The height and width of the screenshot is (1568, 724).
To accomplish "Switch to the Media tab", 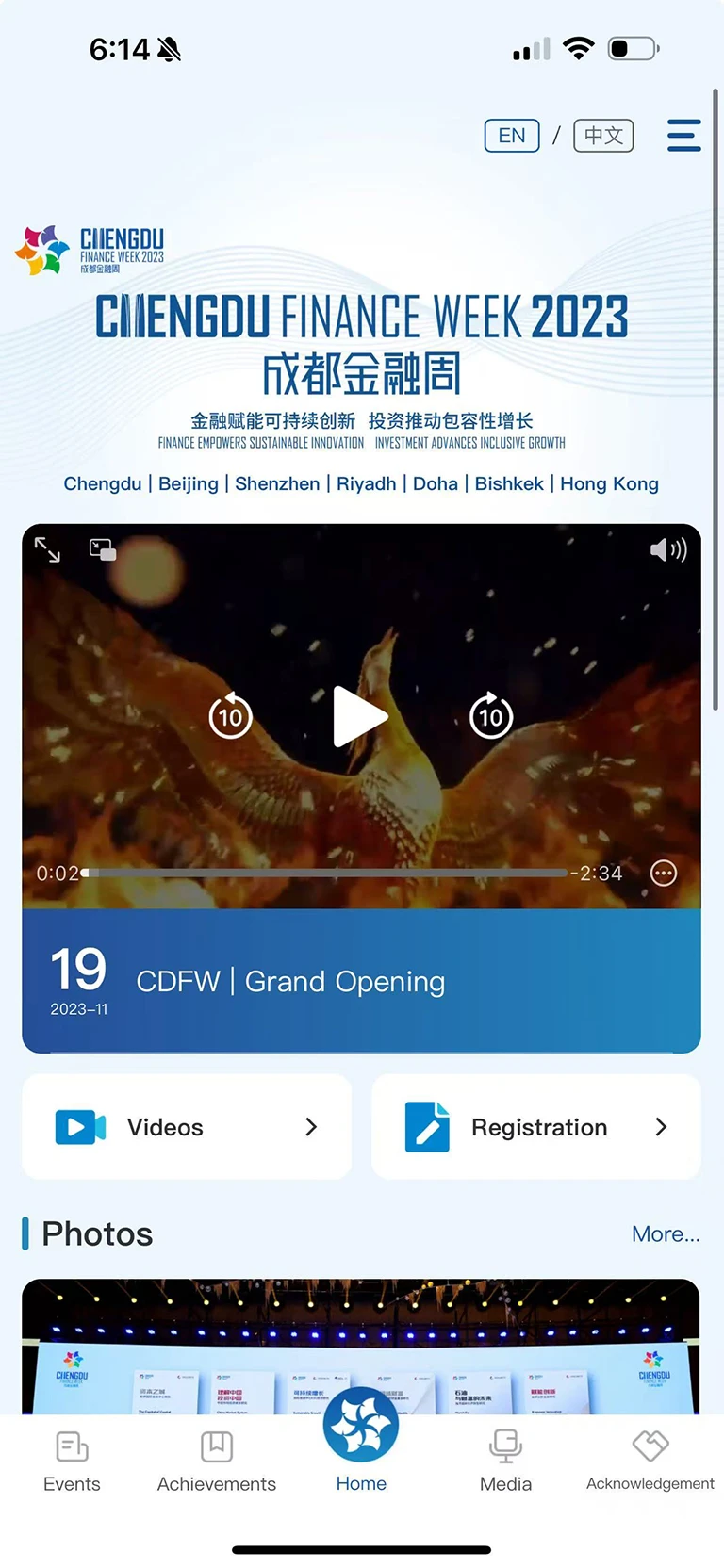I will pyautogui.click(x=505, y=1462).
